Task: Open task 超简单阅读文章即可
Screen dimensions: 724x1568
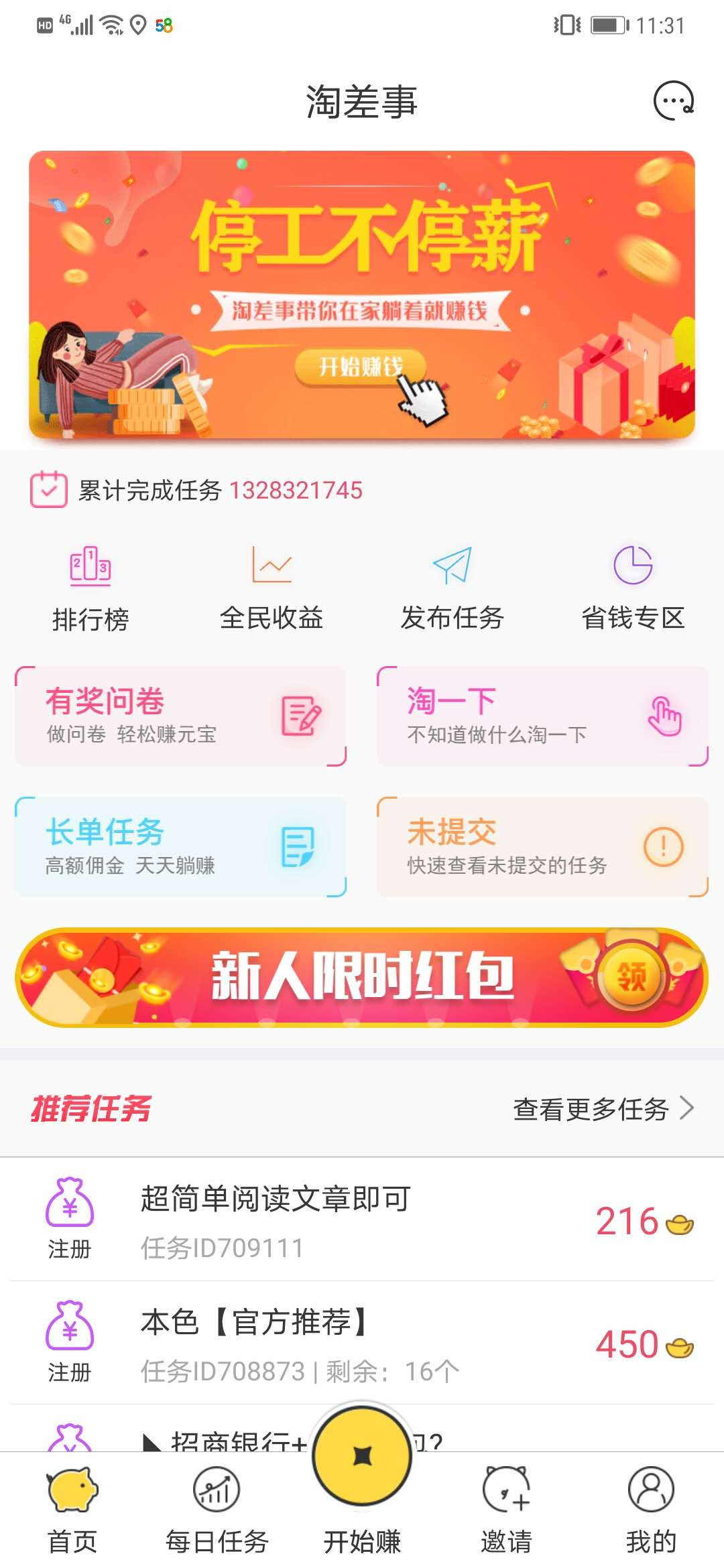Action: click(x=362, y=1220)
